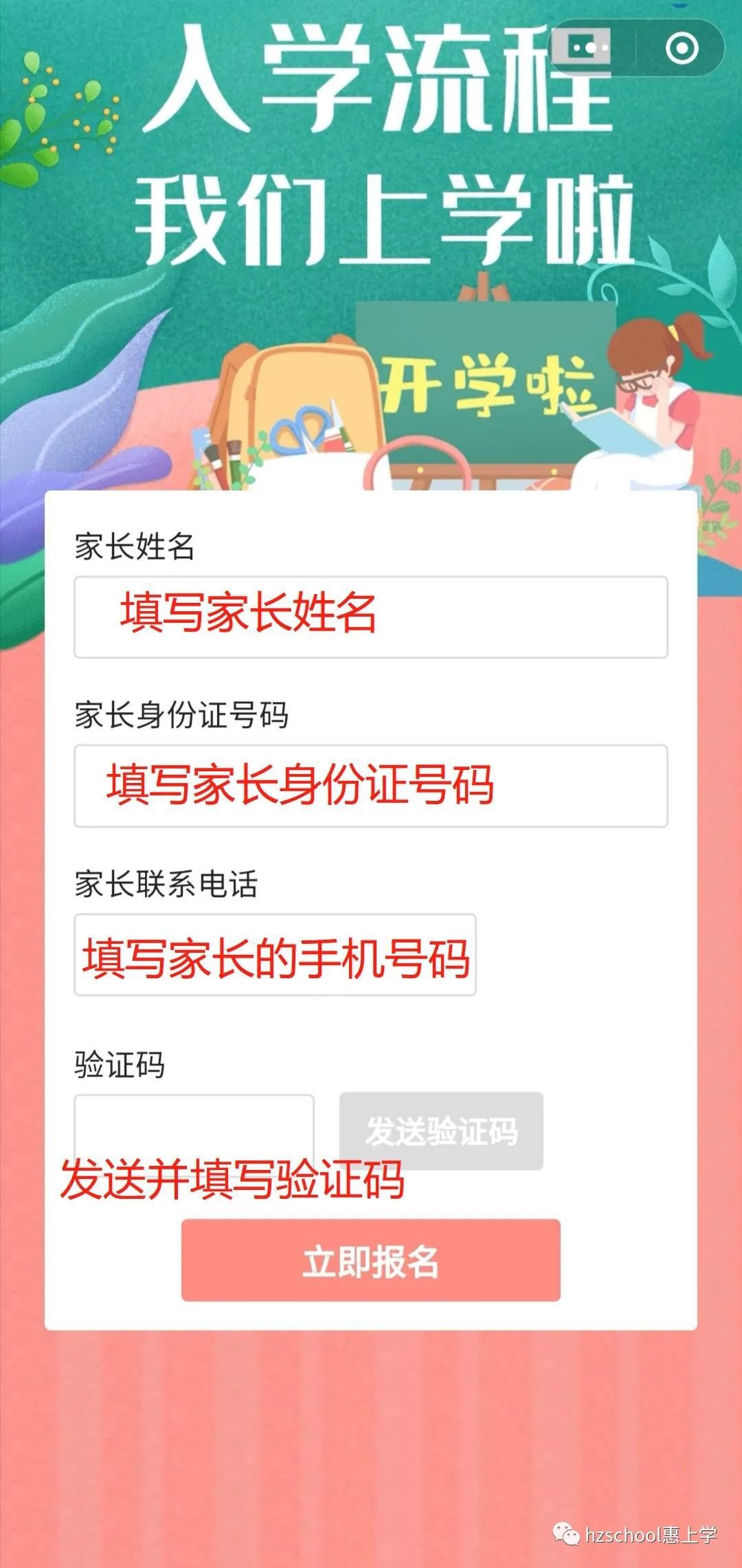The height and width of the screenshot is (1568, 742).
Task: Tap the 发送验证码 button
Action: coord(441,1131)
